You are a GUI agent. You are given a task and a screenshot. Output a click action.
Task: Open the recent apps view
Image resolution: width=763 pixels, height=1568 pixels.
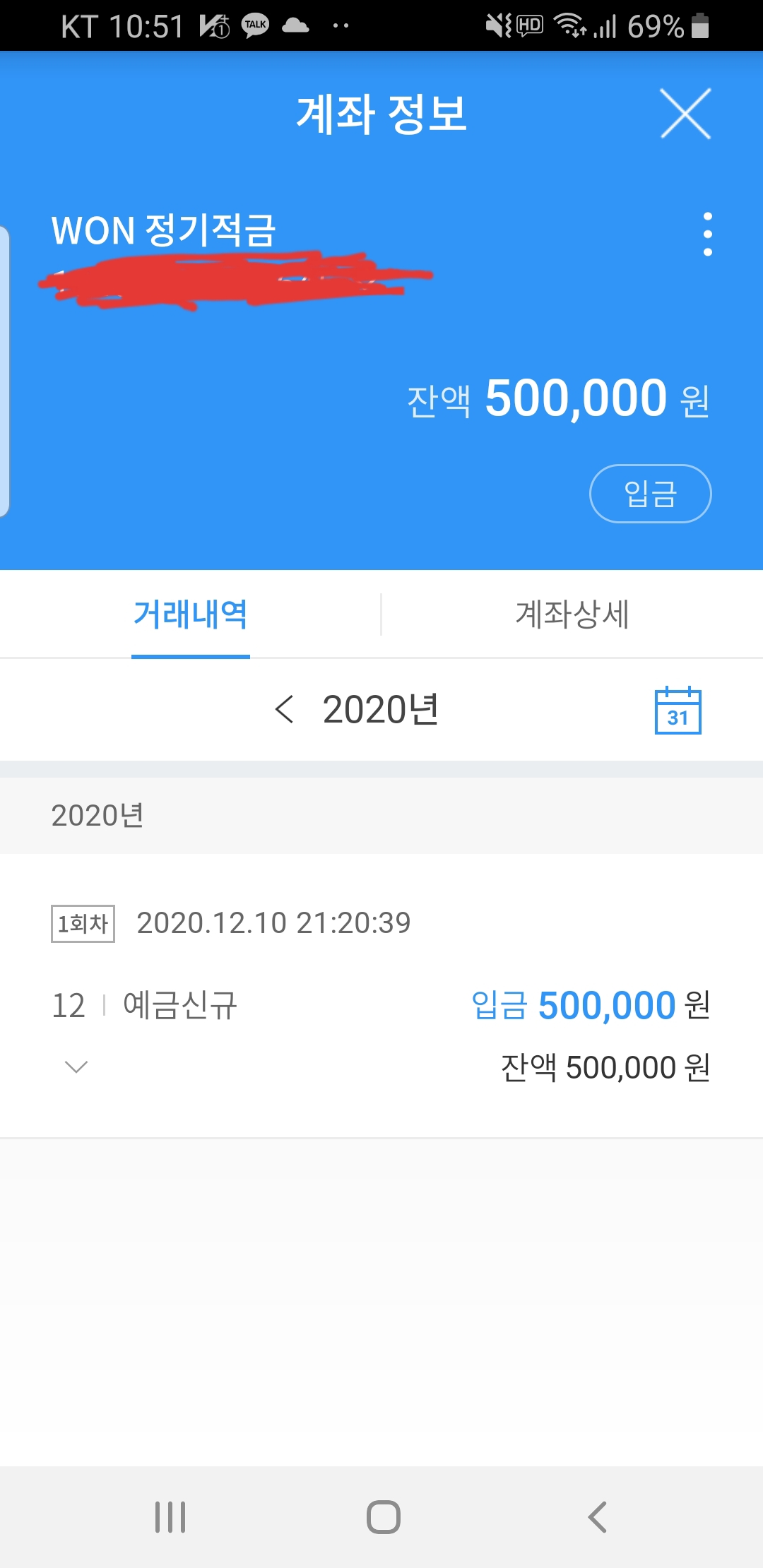tap(170, 1517)
